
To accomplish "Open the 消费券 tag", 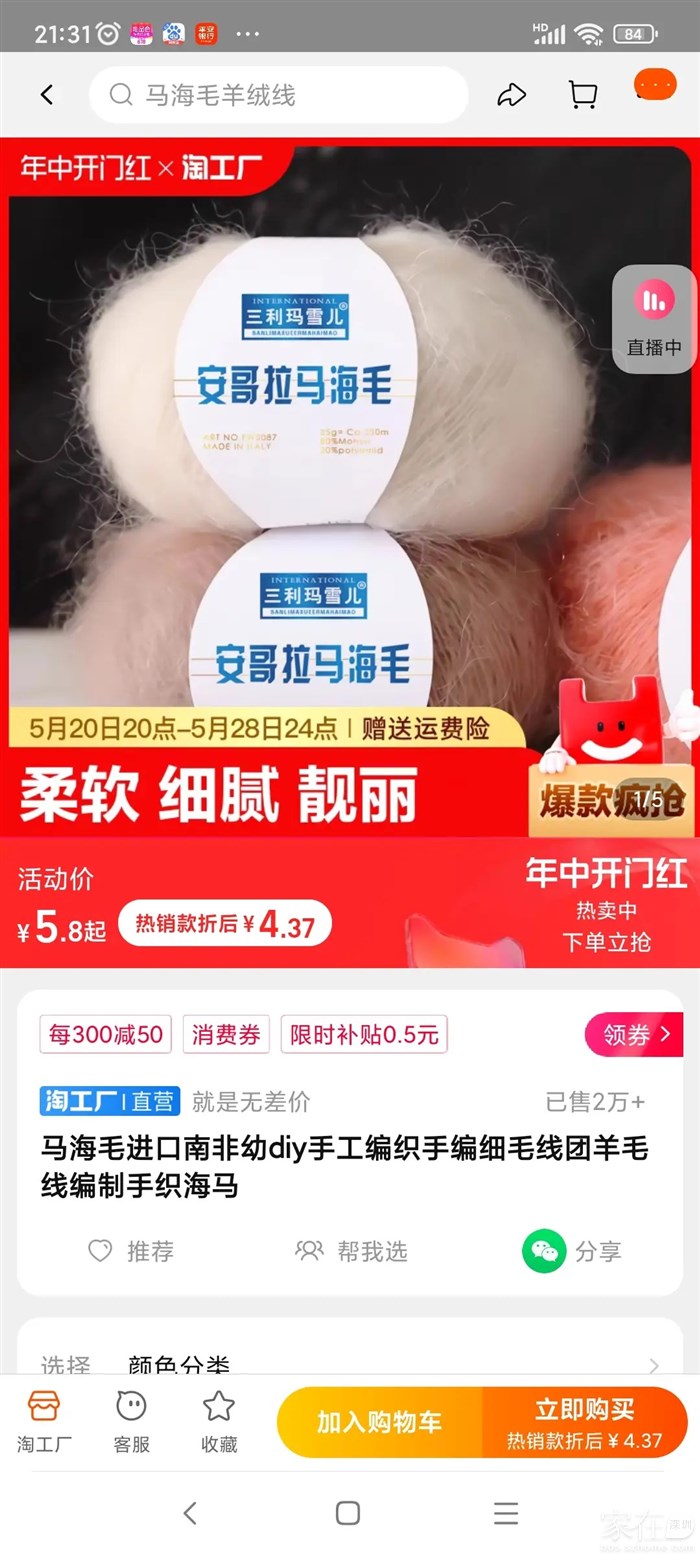I will click(226, 1035).
